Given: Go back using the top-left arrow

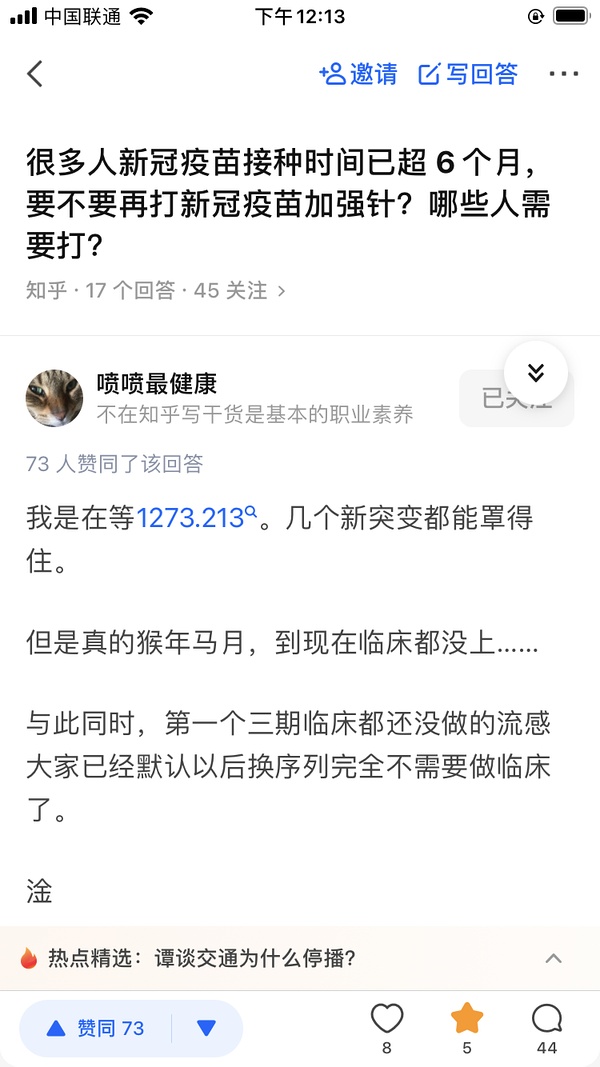Looking at the screenshot, I should point(35,74).
